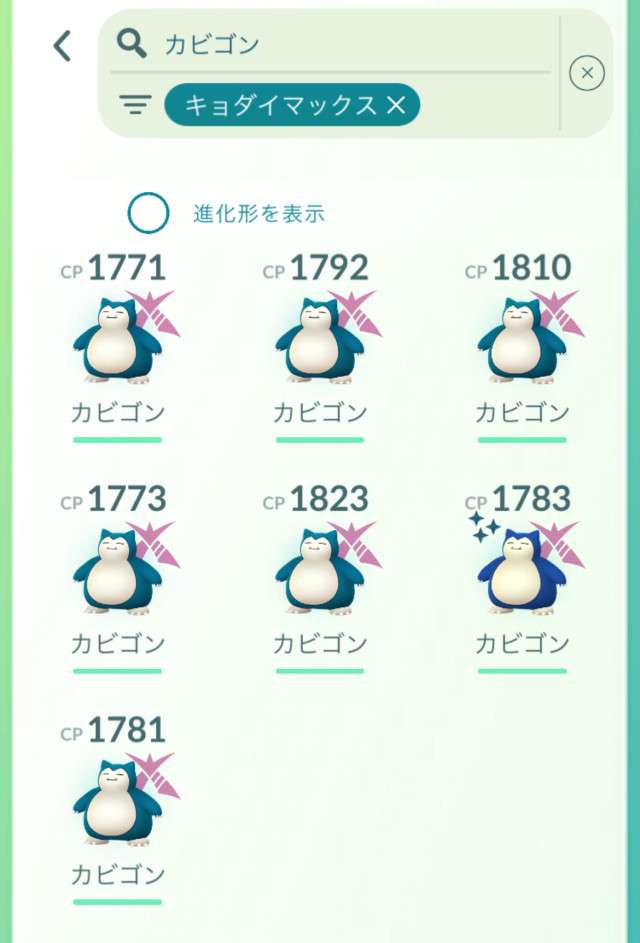Screen dimensions: 640x943
Task: Open the filter options icon
Action: (x=134, y=105)
